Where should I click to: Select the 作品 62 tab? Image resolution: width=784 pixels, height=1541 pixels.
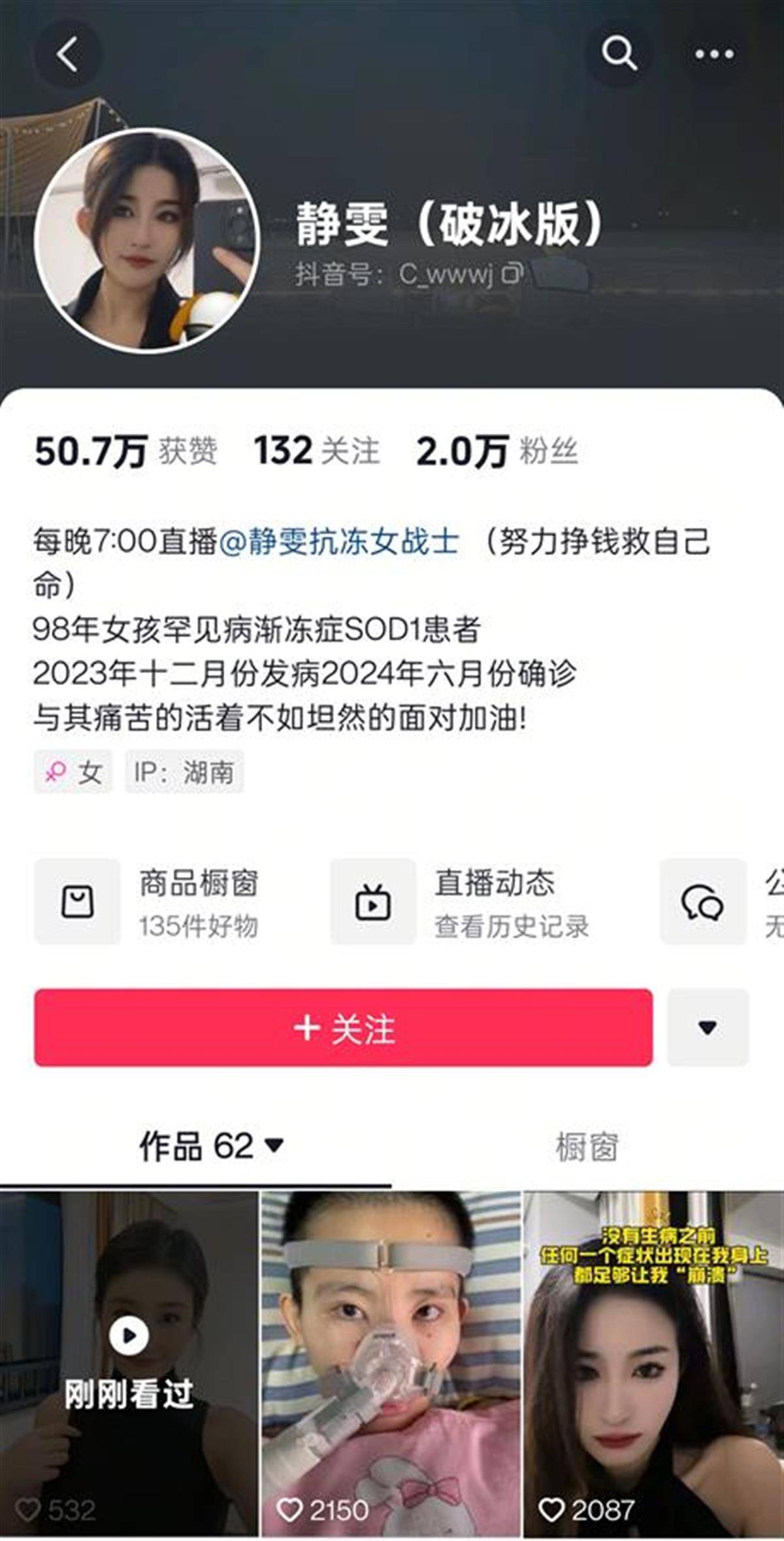tap(210, 1146)
